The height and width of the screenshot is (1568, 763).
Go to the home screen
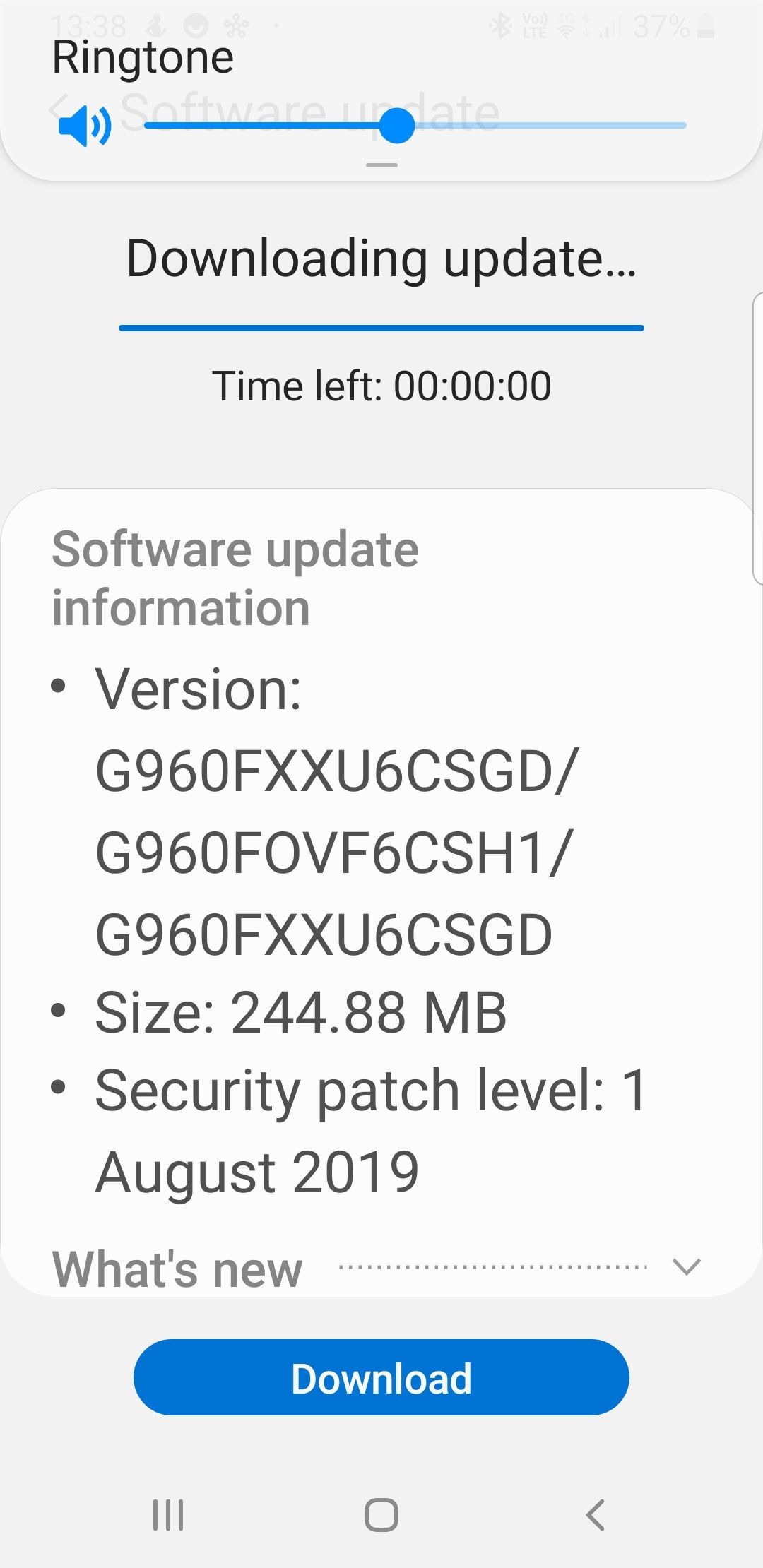381,1514
